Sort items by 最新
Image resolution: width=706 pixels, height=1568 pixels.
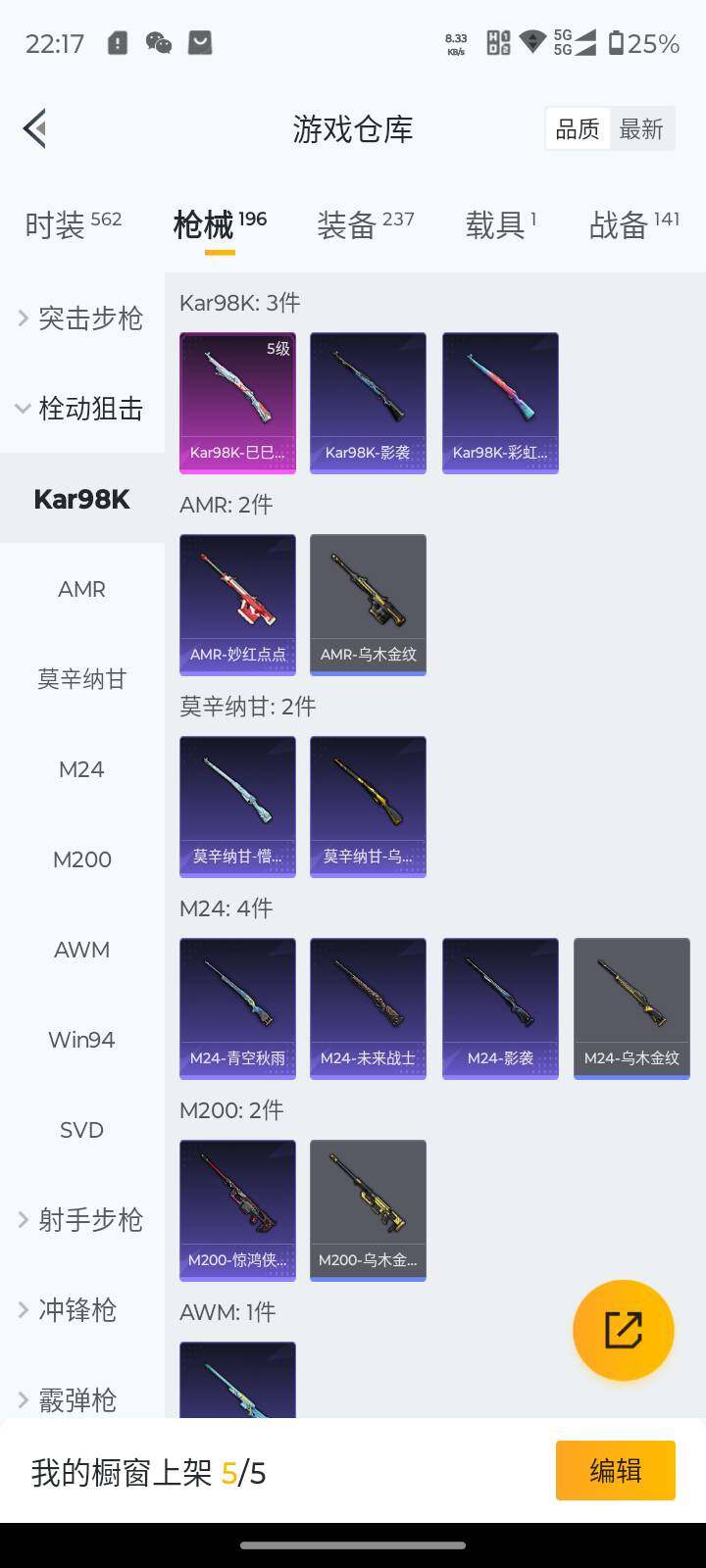pos(641,129)
